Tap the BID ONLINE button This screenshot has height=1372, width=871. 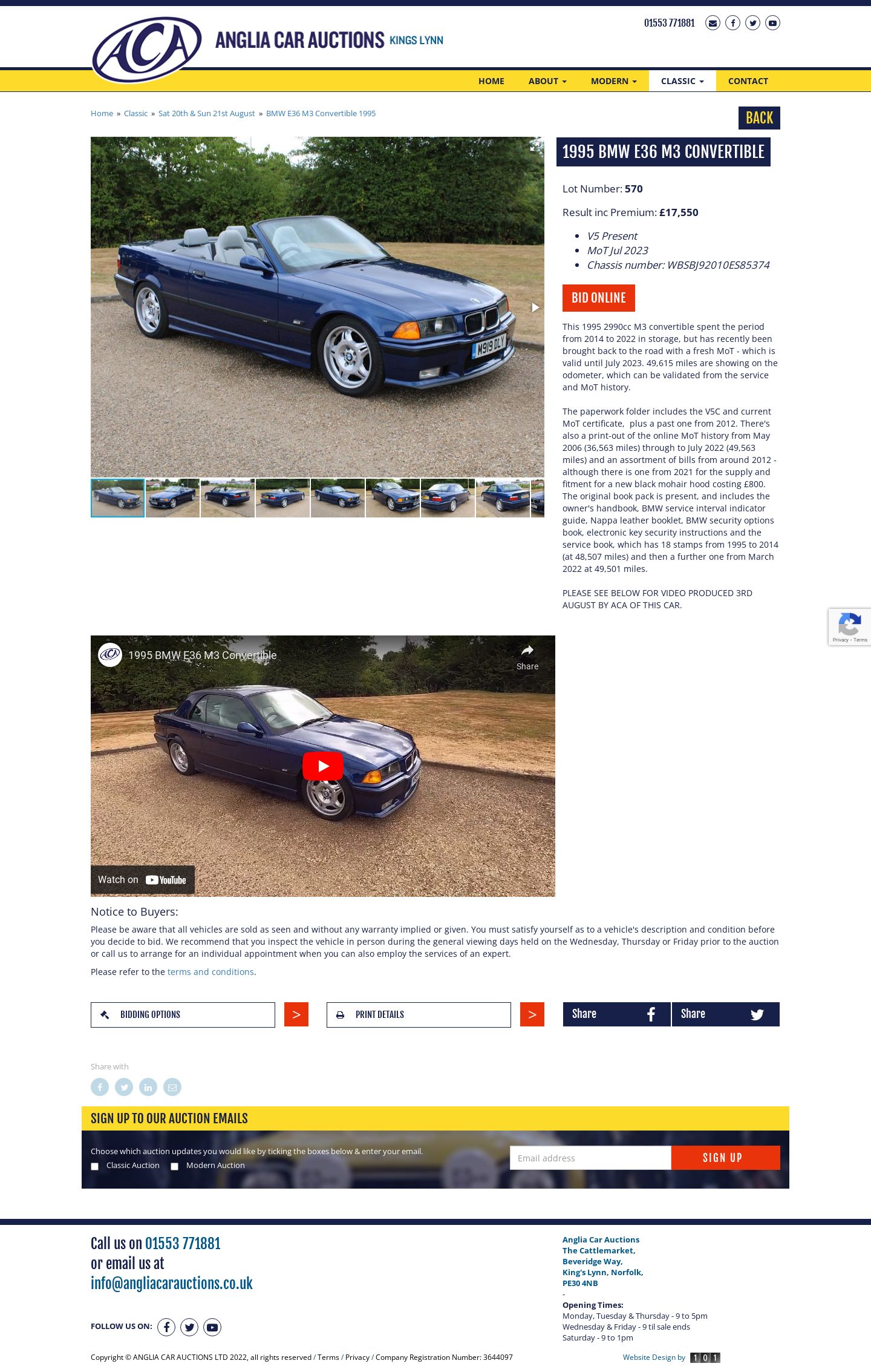[598, 298]
